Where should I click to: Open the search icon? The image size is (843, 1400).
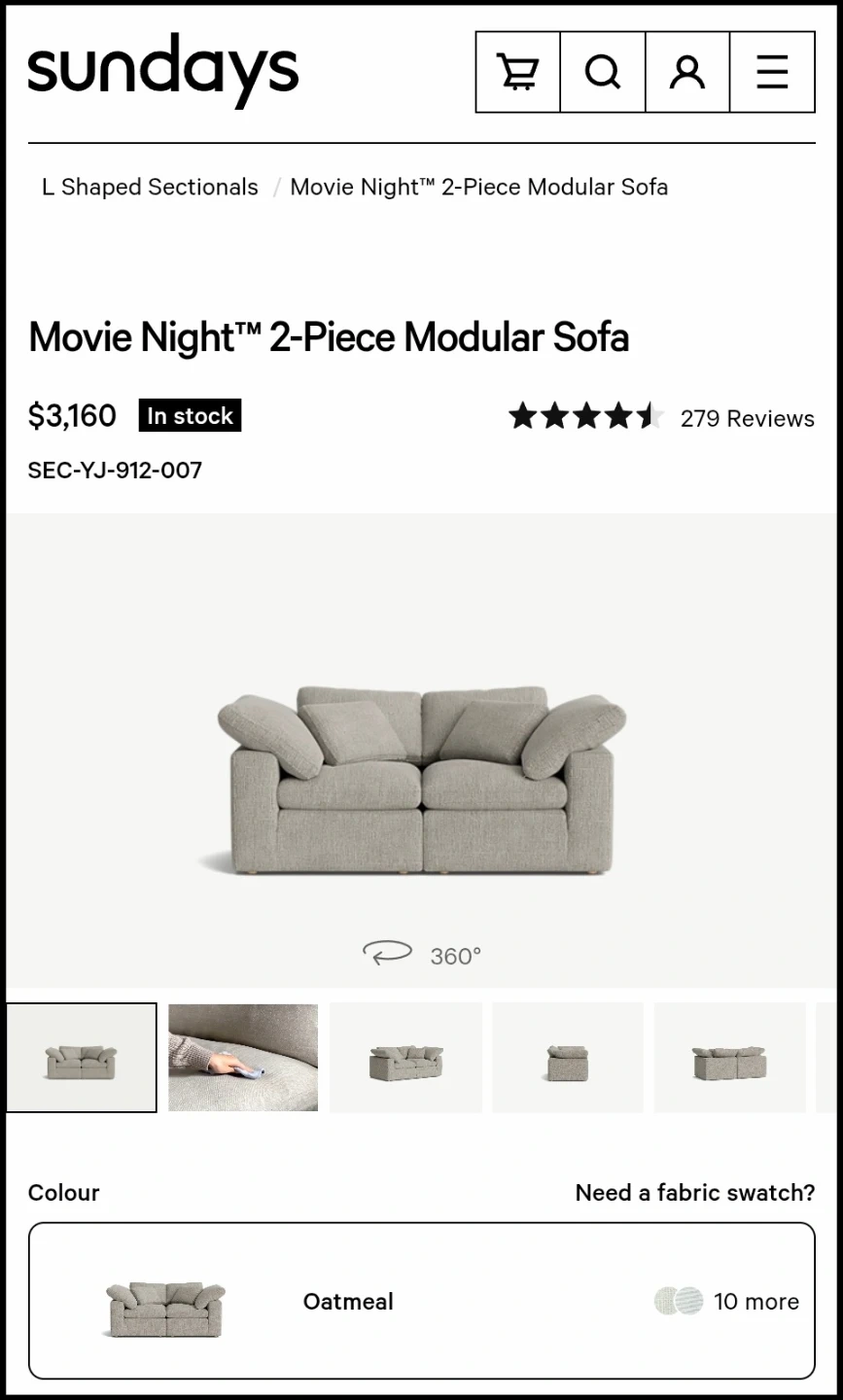point(603,72)
